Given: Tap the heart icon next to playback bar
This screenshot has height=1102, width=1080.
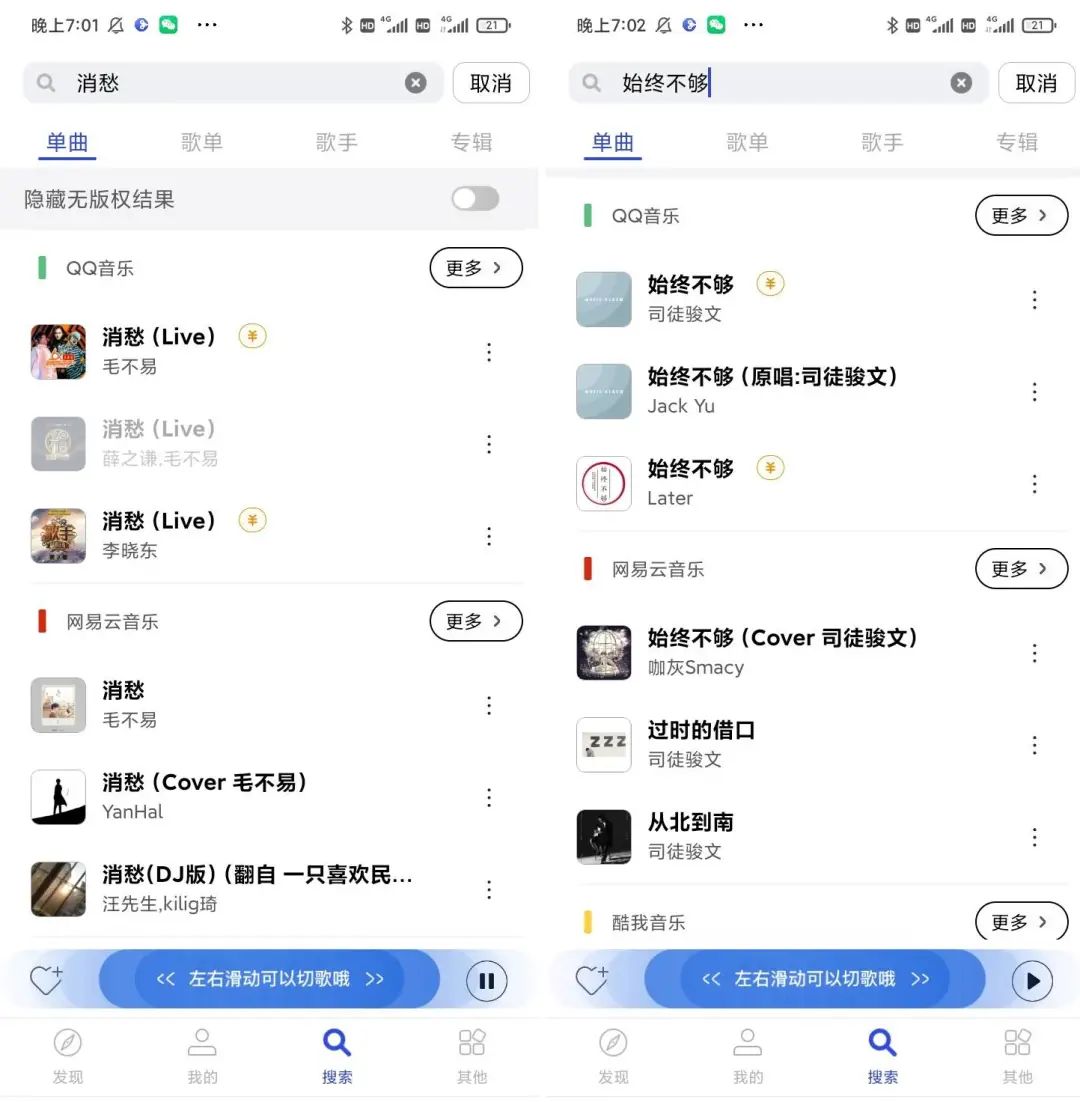Looking at the screenshot, I should [x=48, y=981].
